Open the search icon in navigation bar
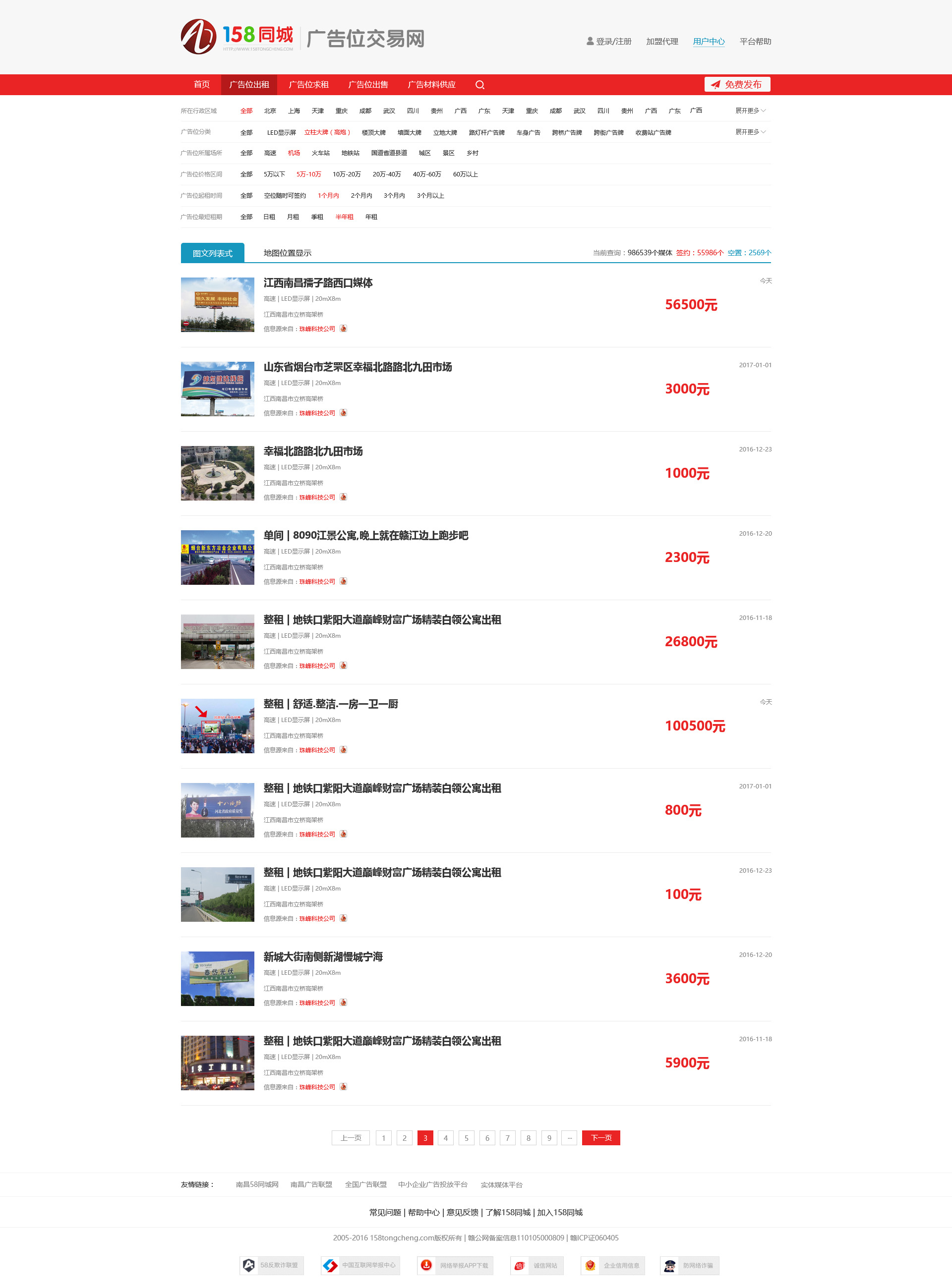This screenshot has height=1288, width=952. click(479, 85)
